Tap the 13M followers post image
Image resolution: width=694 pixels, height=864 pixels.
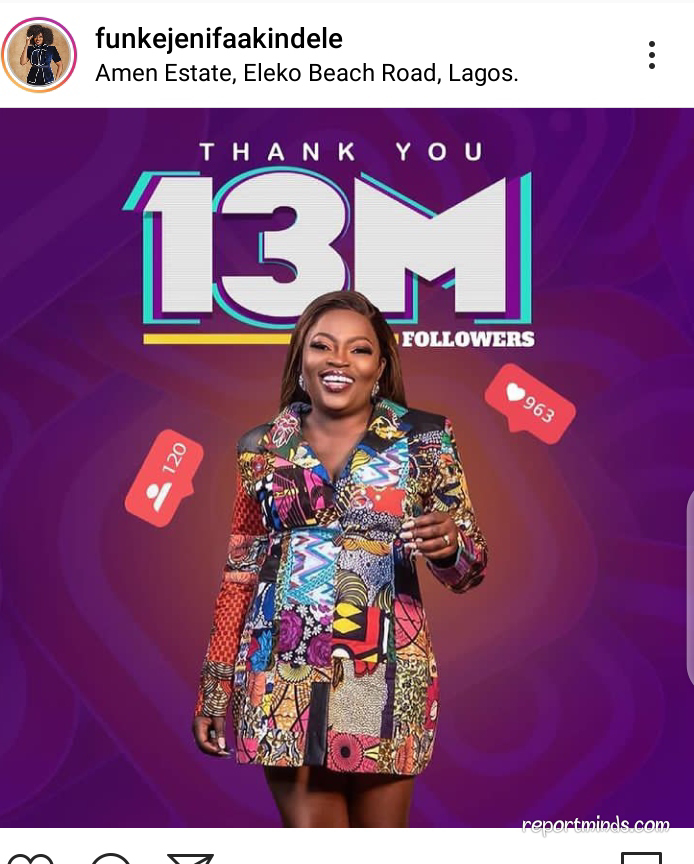(x=347, y=467)
